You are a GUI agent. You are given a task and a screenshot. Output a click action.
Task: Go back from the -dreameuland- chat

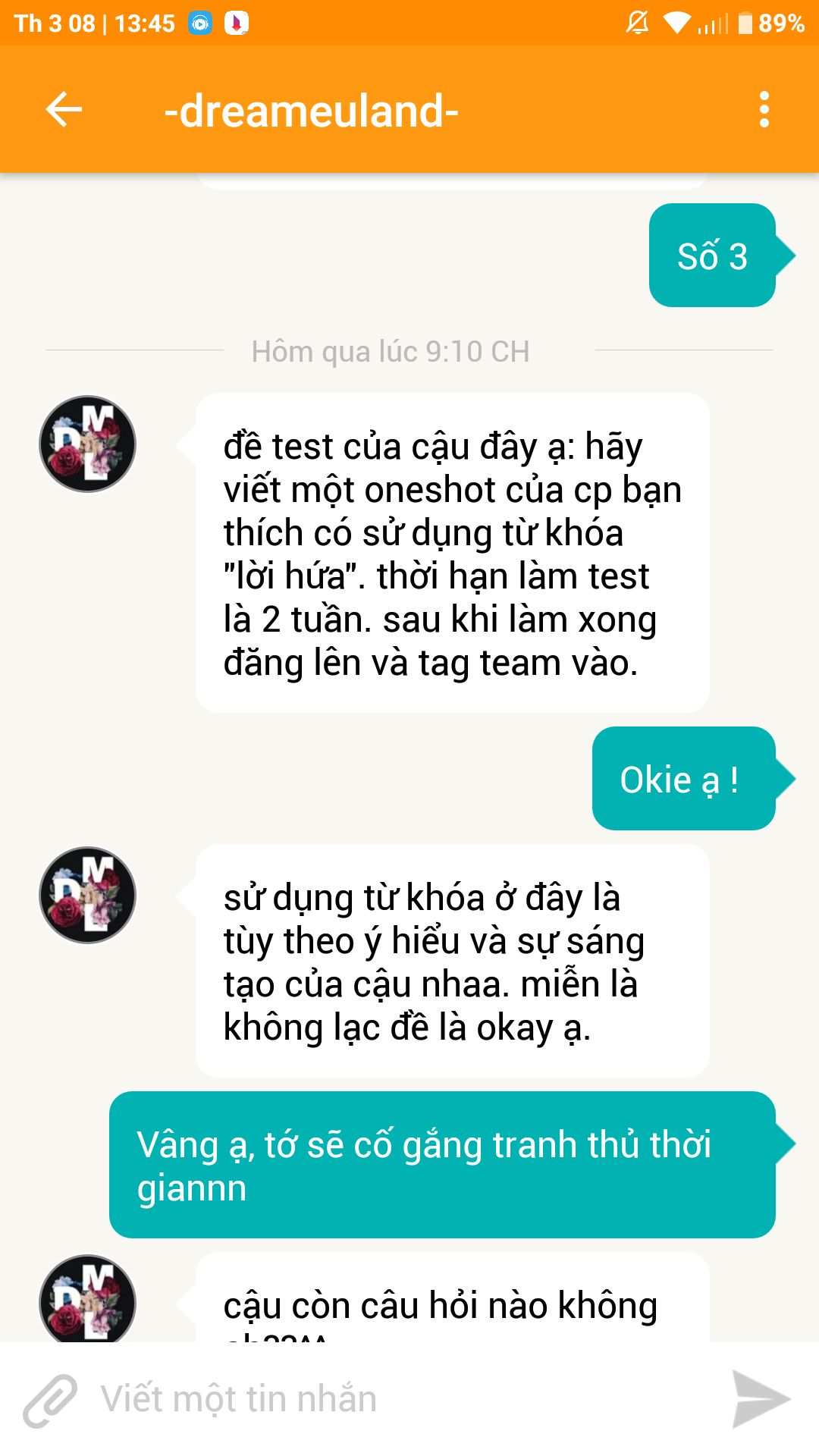[64, 110]
